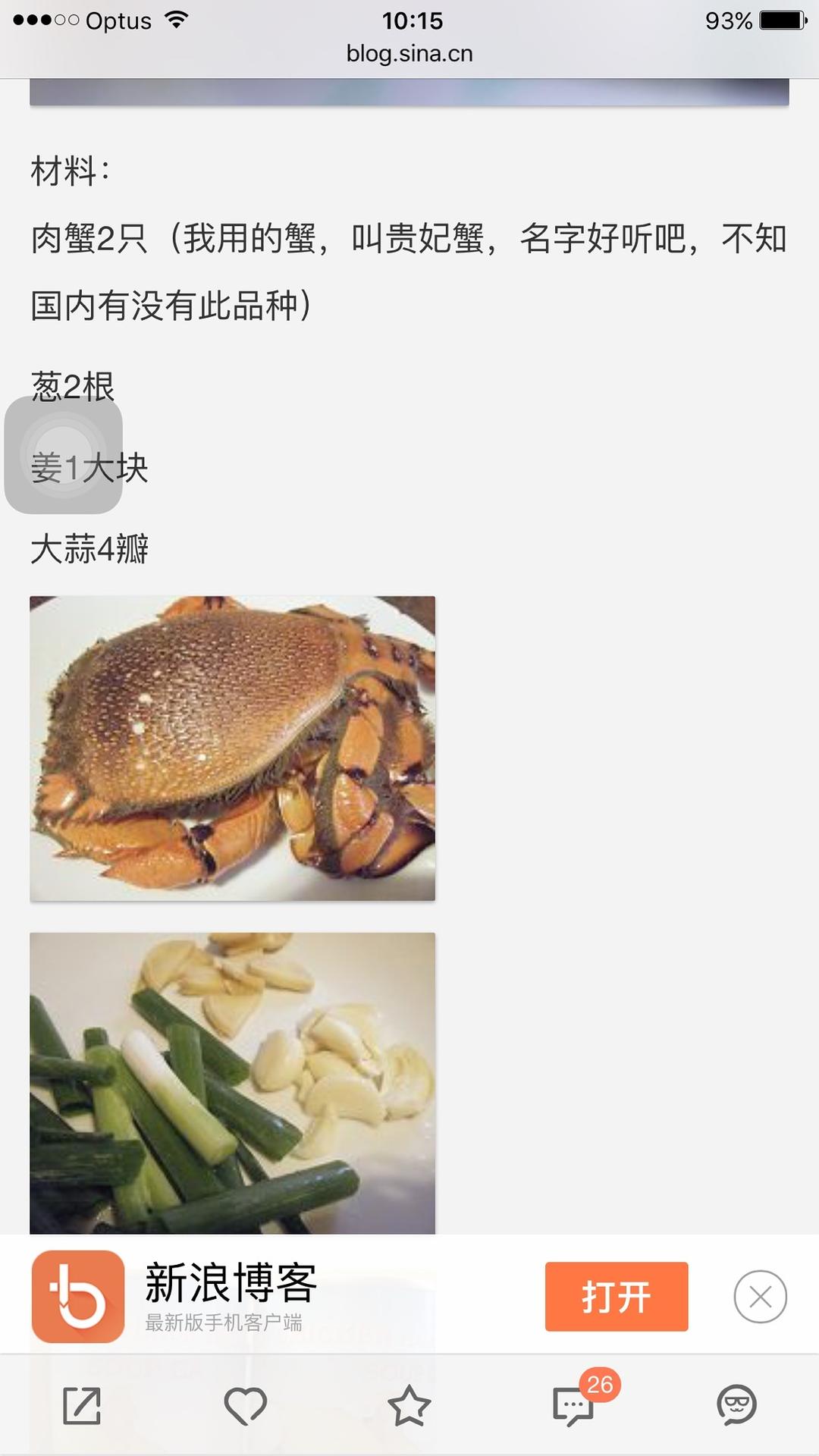Tap the AssistiveTouch floating button
This screenshot has height=1456, width=819.
point(64,455)
